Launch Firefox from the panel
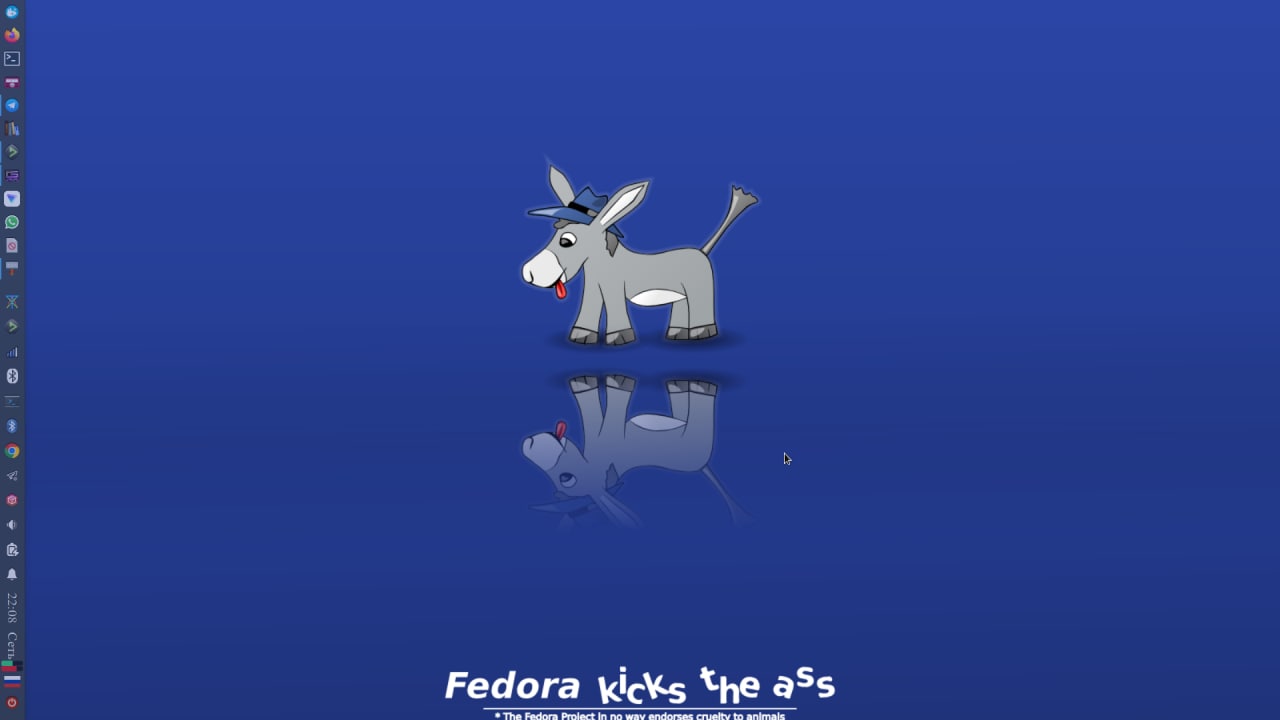 [12, 35]
